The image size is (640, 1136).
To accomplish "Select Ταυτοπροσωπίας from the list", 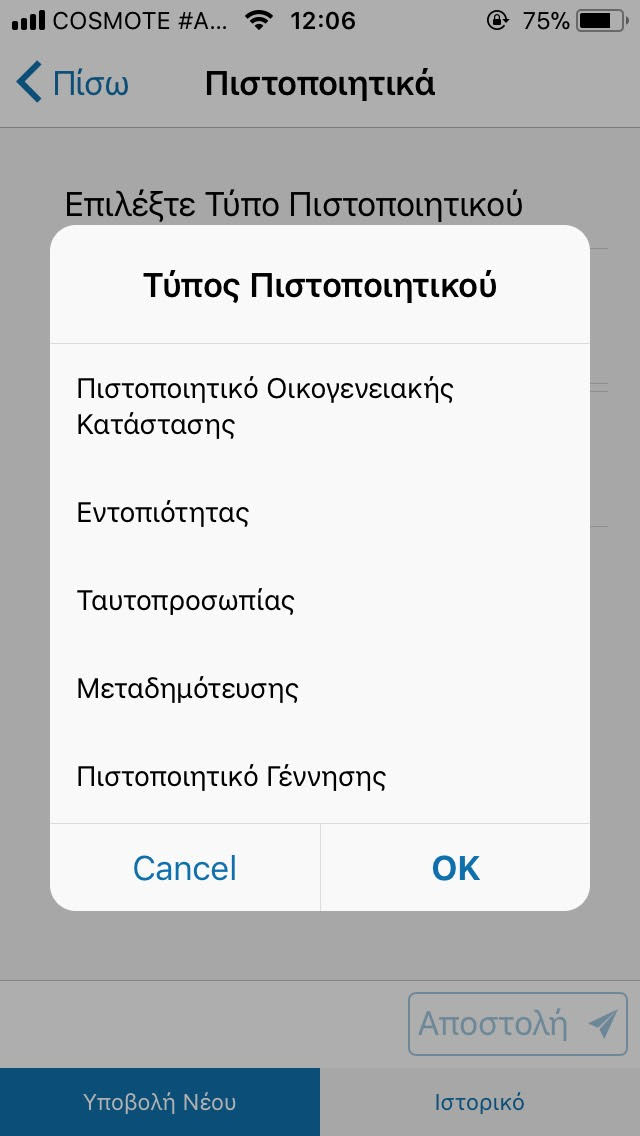I will [x=185, y=601].
